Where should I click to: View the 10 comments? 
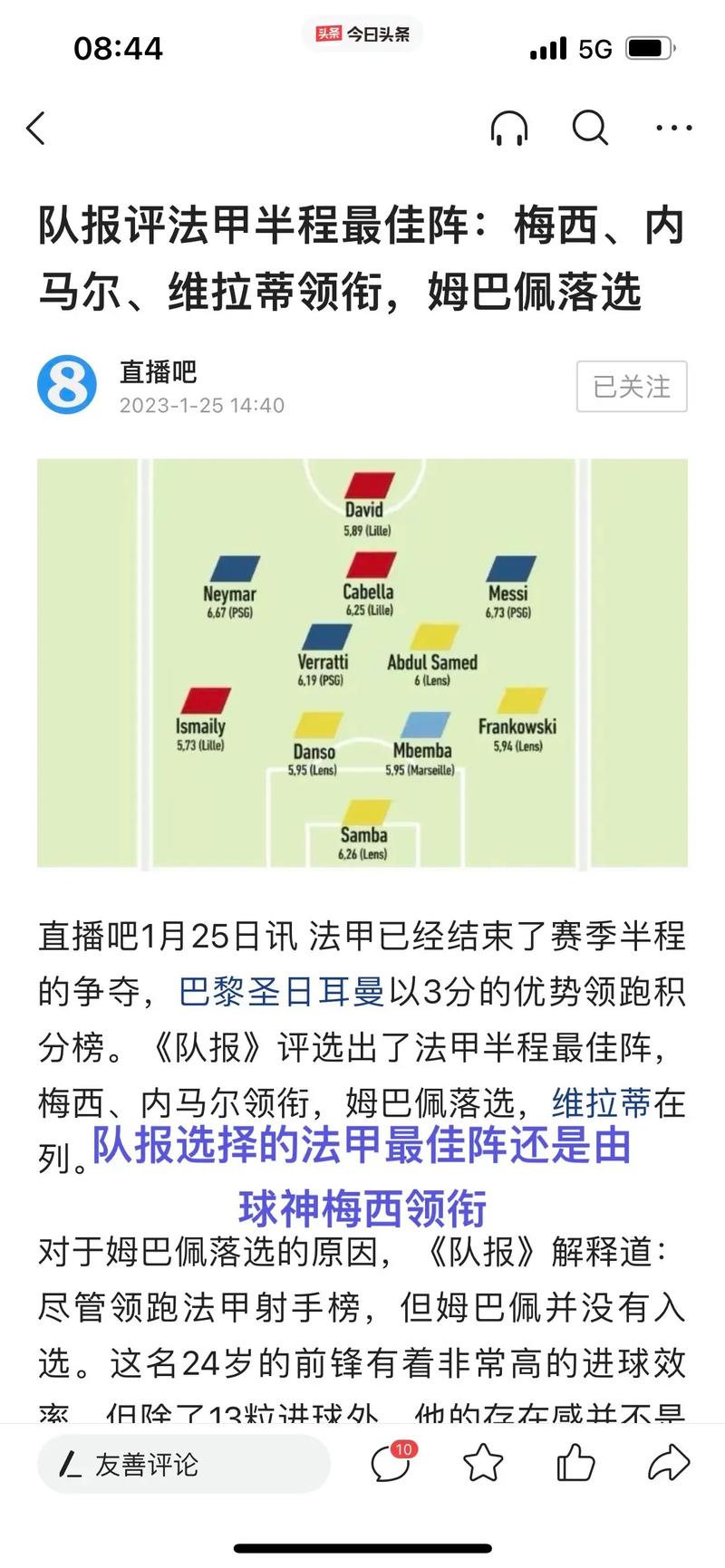(x=391, y=1462)
